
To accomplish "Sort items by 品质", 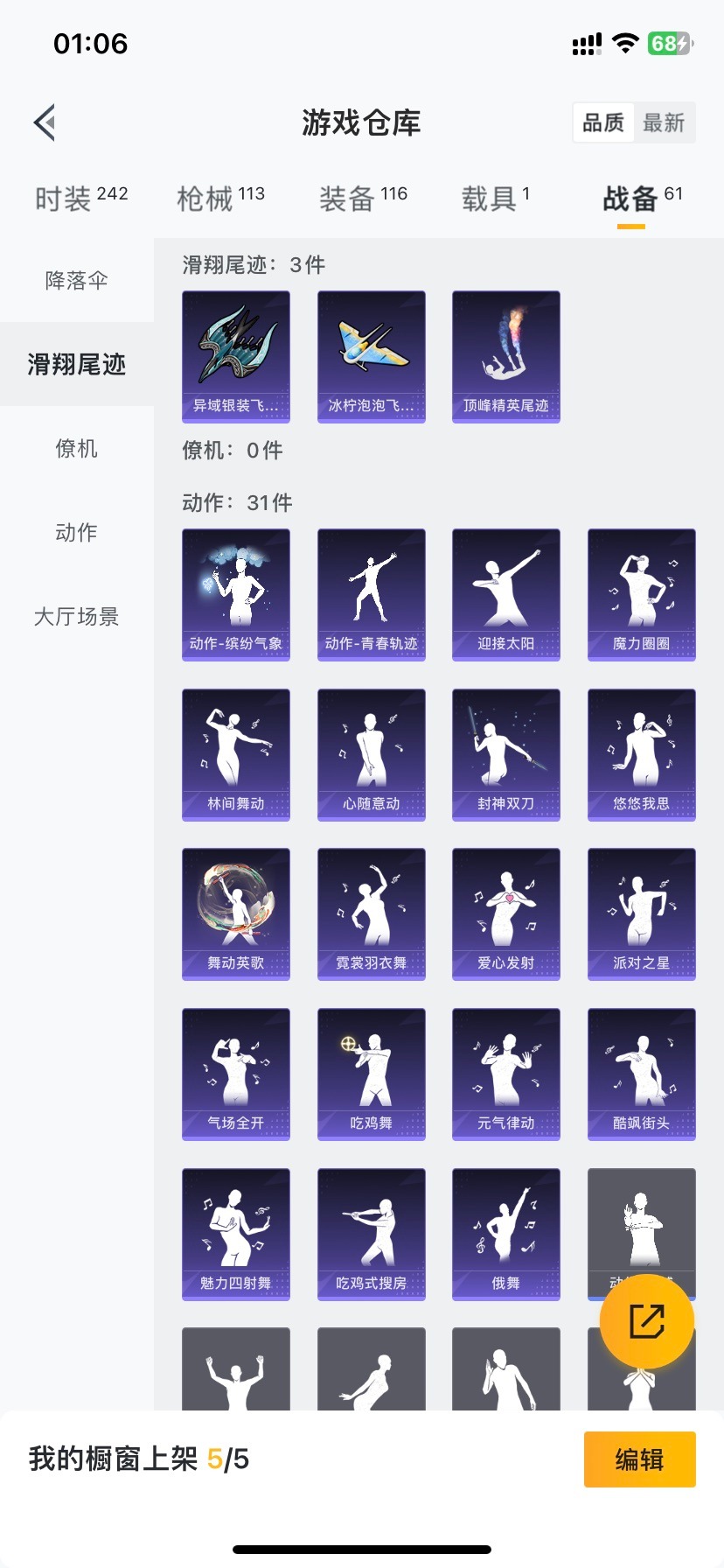I will pos(603,122).
